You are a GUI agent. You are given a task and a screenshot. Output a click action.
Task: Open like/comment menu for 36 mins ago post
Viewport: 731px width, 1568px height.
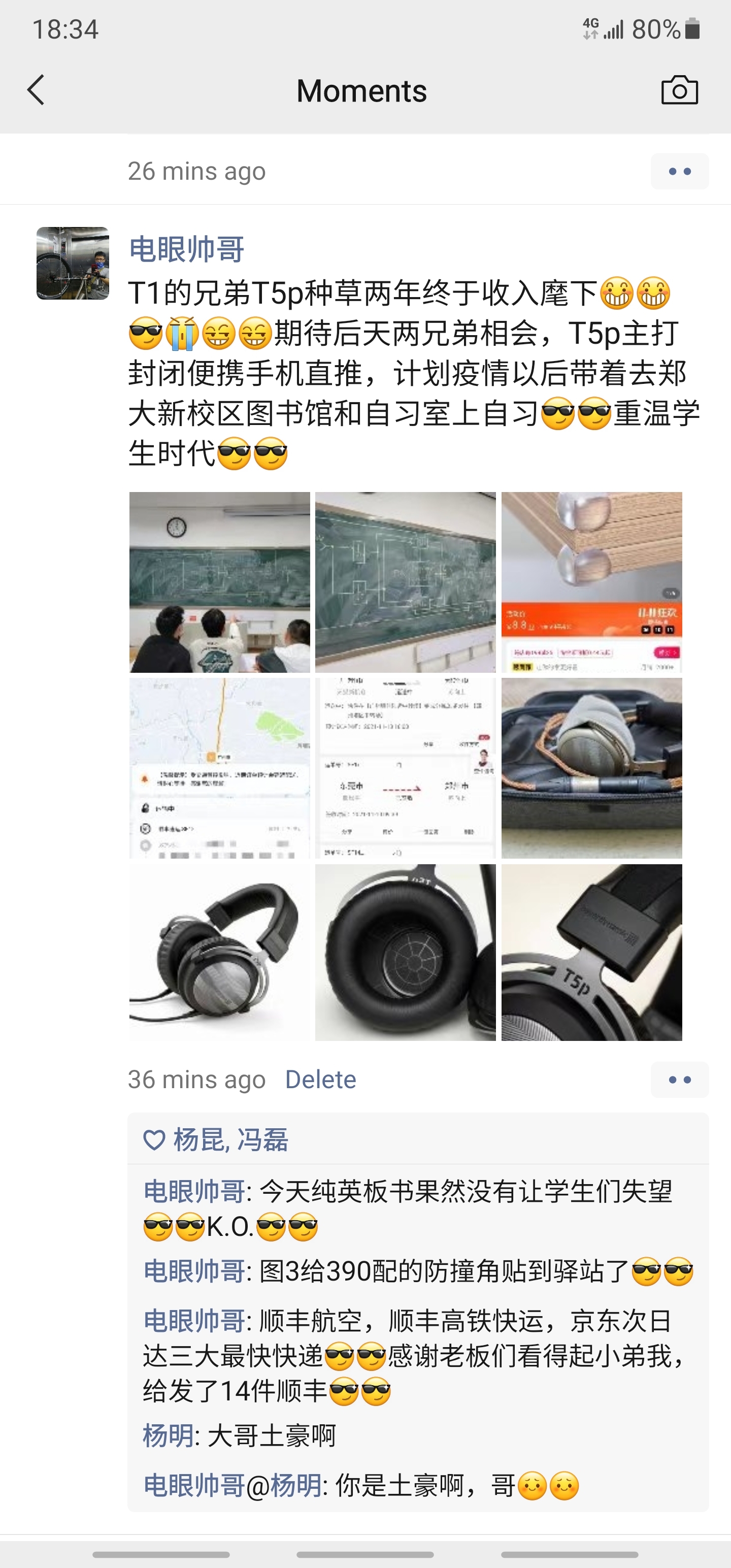point(679,1080)
